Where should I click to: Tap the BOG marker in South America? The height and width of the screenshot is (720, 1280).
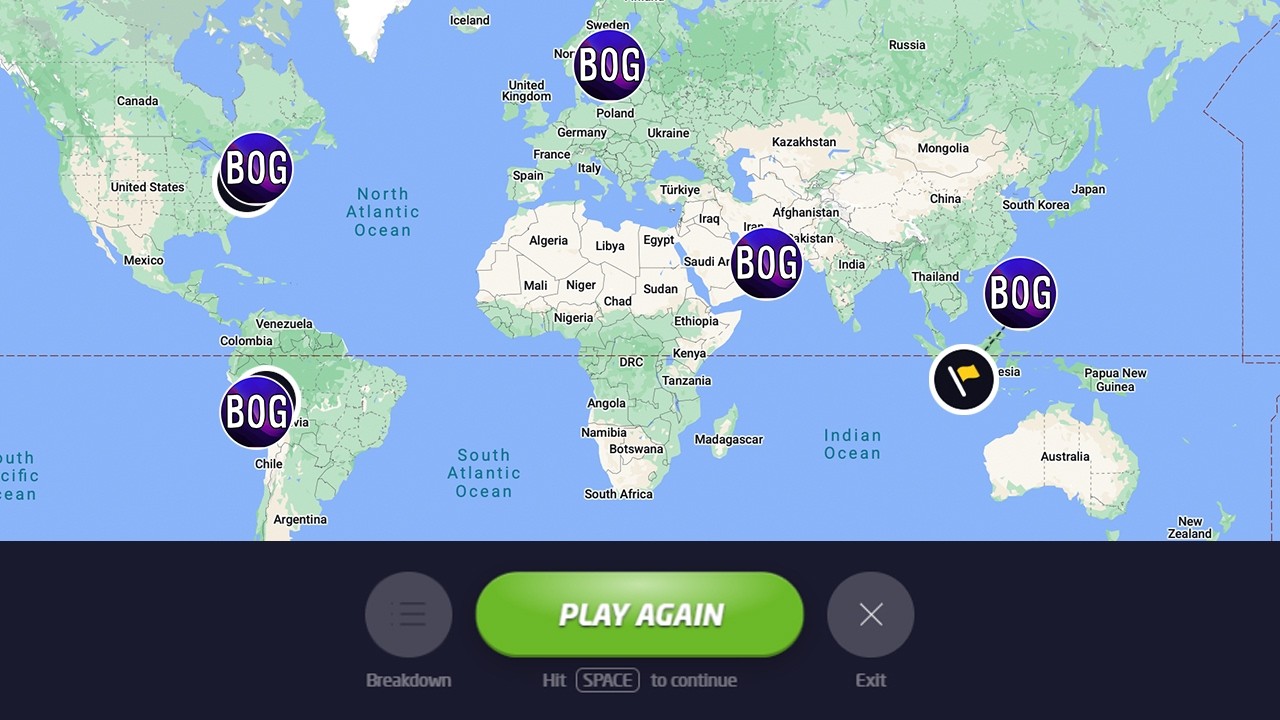point(256,411)
